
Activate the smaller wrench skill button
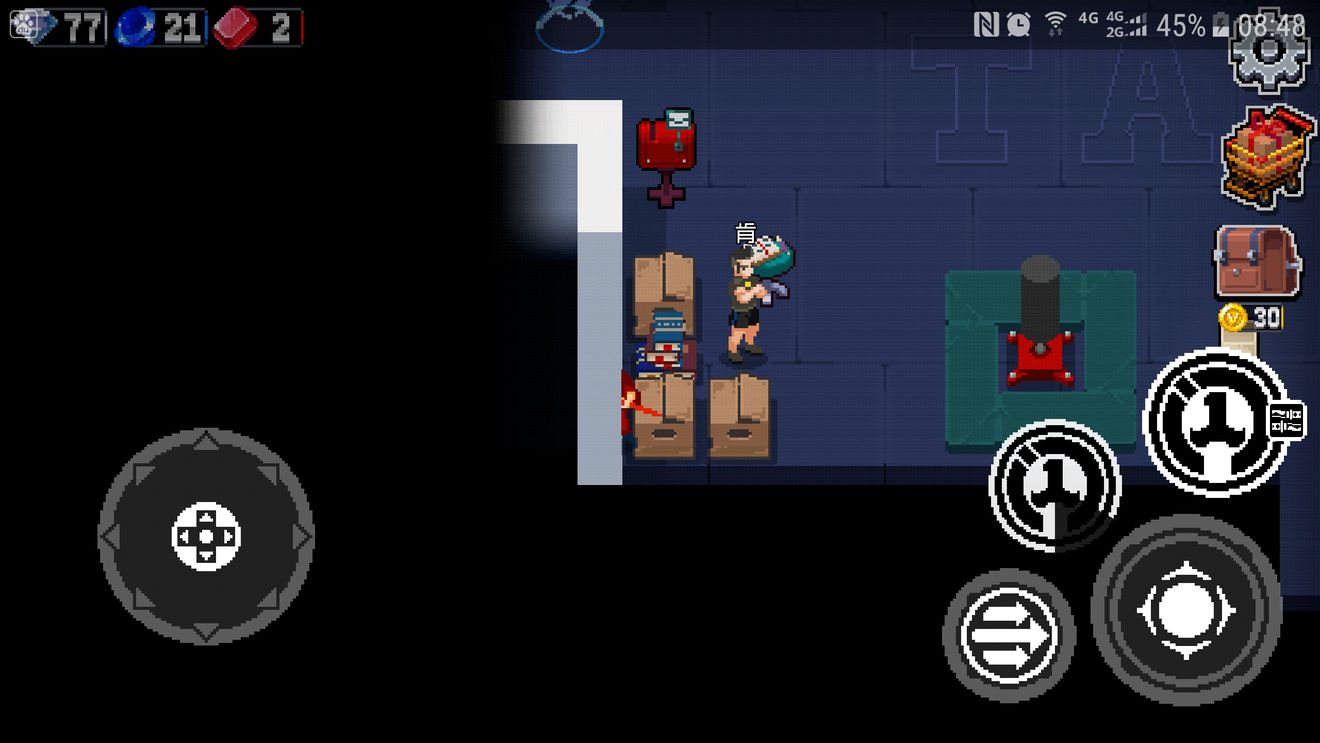coord(1054,485)
